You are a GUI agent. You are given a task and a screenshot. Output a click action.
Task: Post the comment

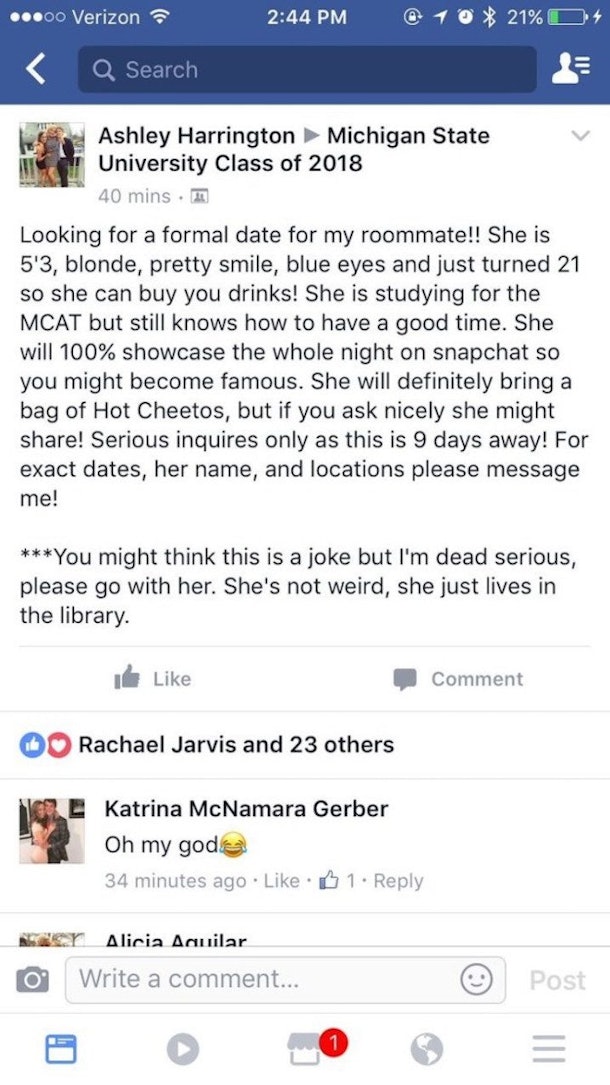pyautogui.click(x=557, y=980)
